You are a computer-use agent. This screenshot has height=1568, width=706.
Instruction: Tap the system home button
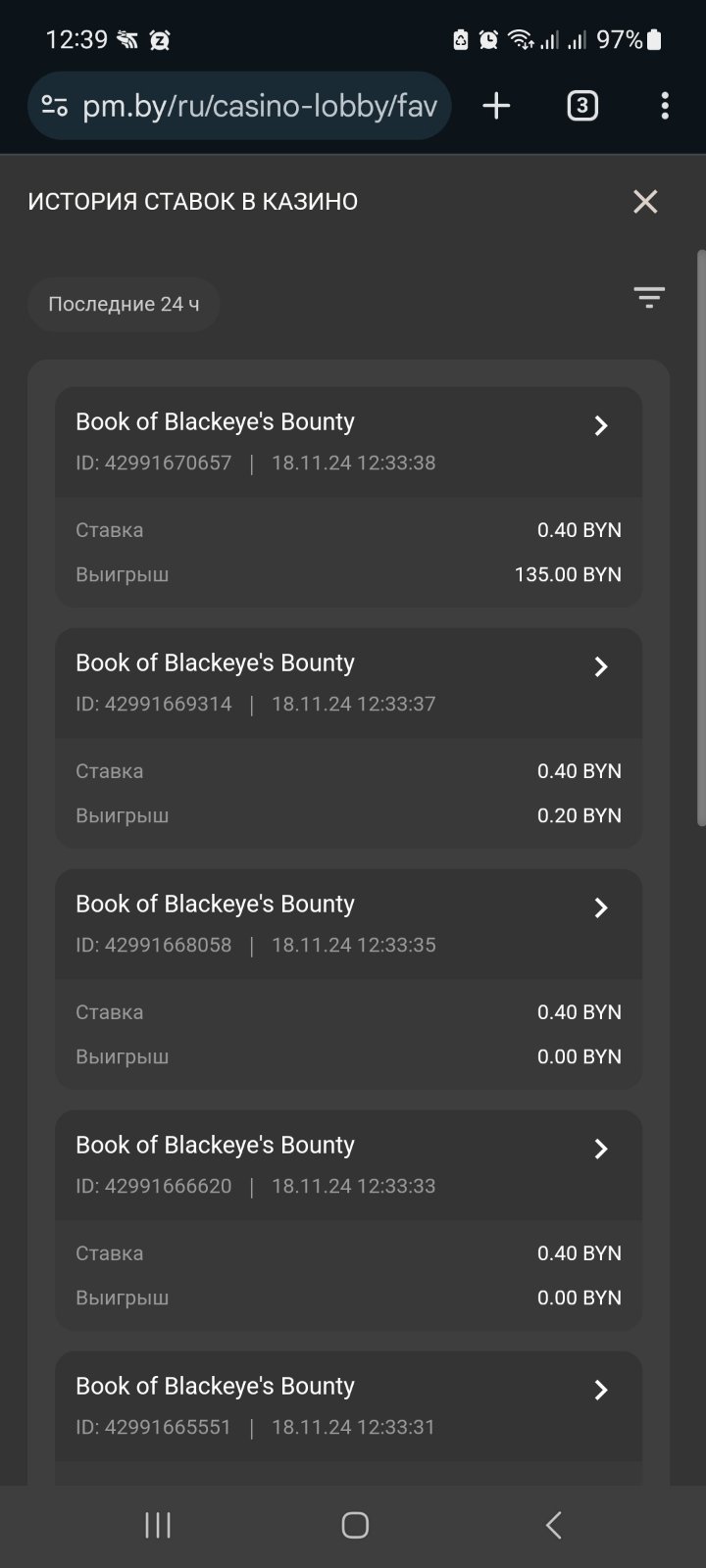pos(354,1525)
